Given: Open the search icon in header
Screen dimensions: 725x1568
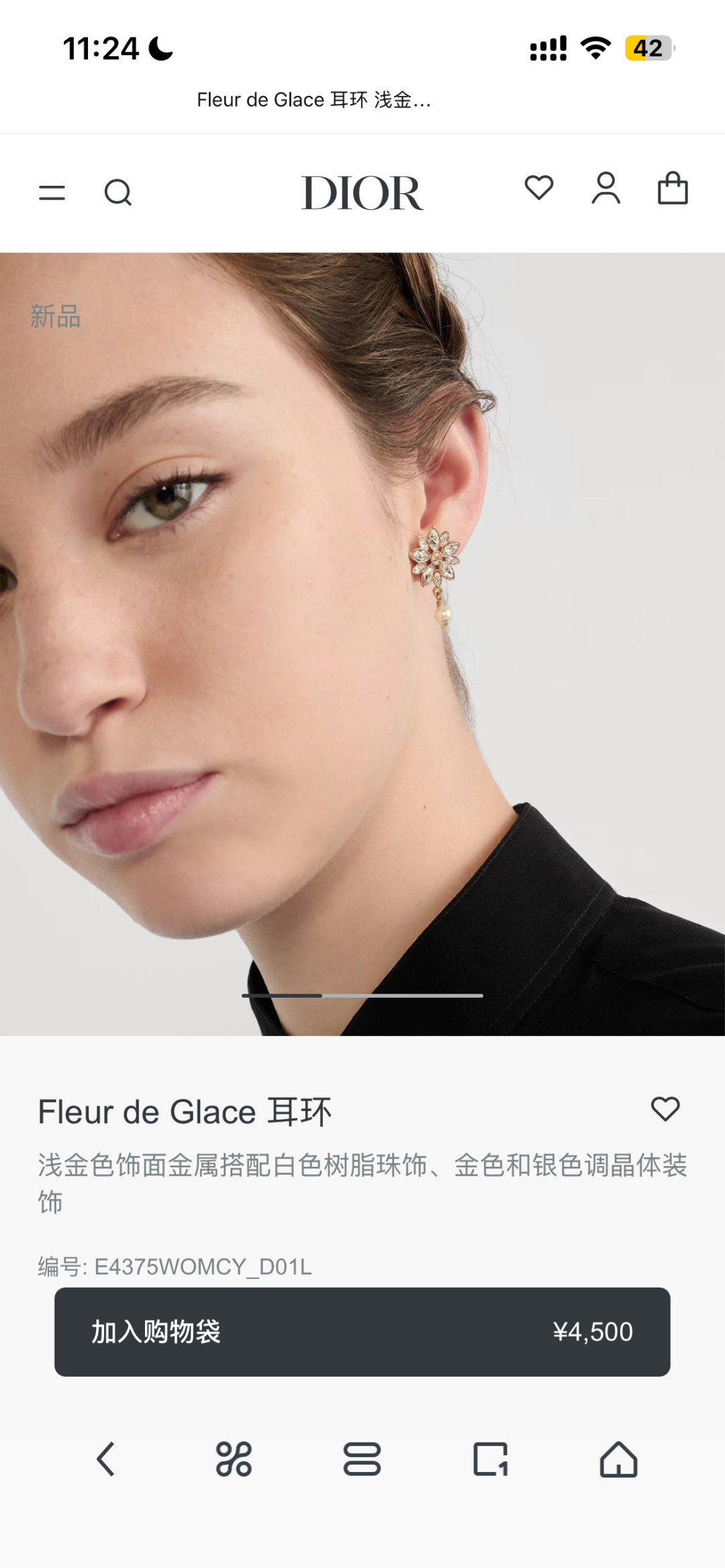Looking at the screenshot, I should [118, 193].
